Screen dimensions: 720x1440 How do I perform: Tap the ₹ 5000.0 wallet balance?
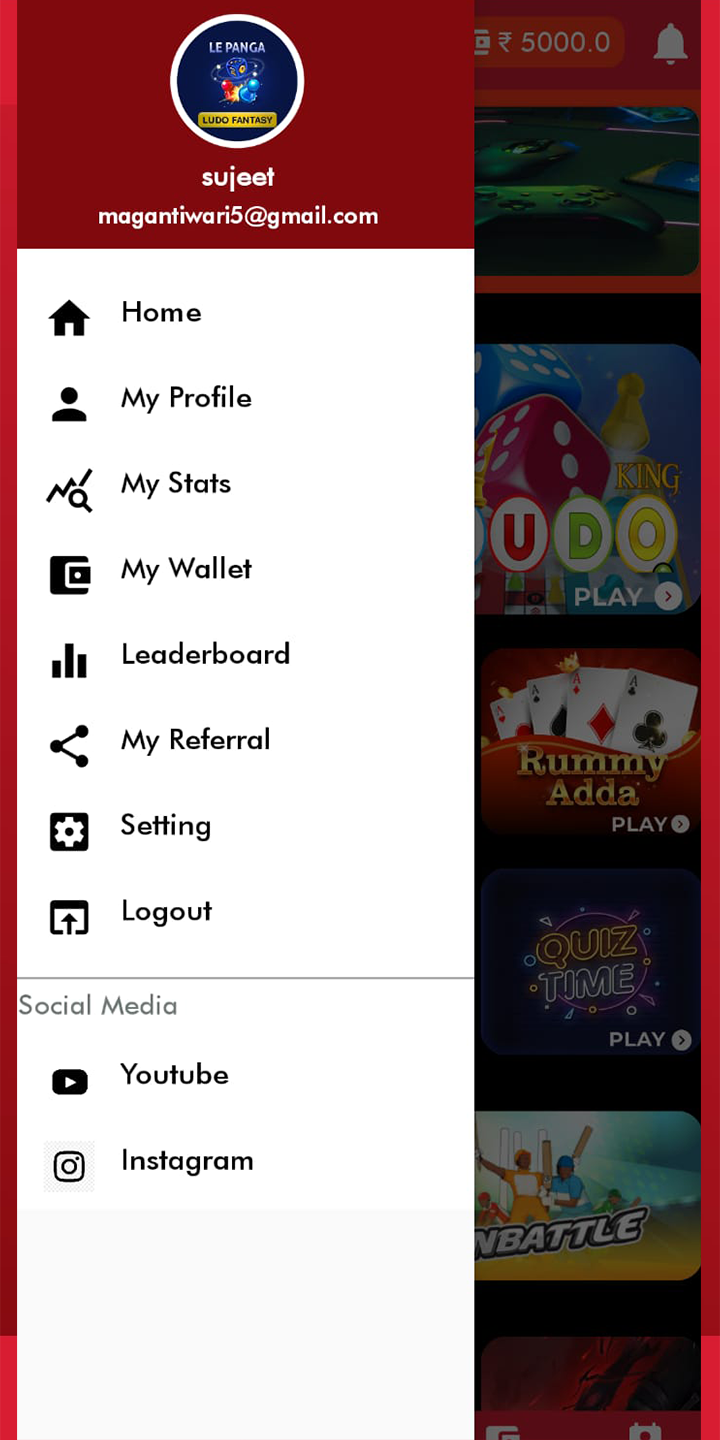[550, 43]
